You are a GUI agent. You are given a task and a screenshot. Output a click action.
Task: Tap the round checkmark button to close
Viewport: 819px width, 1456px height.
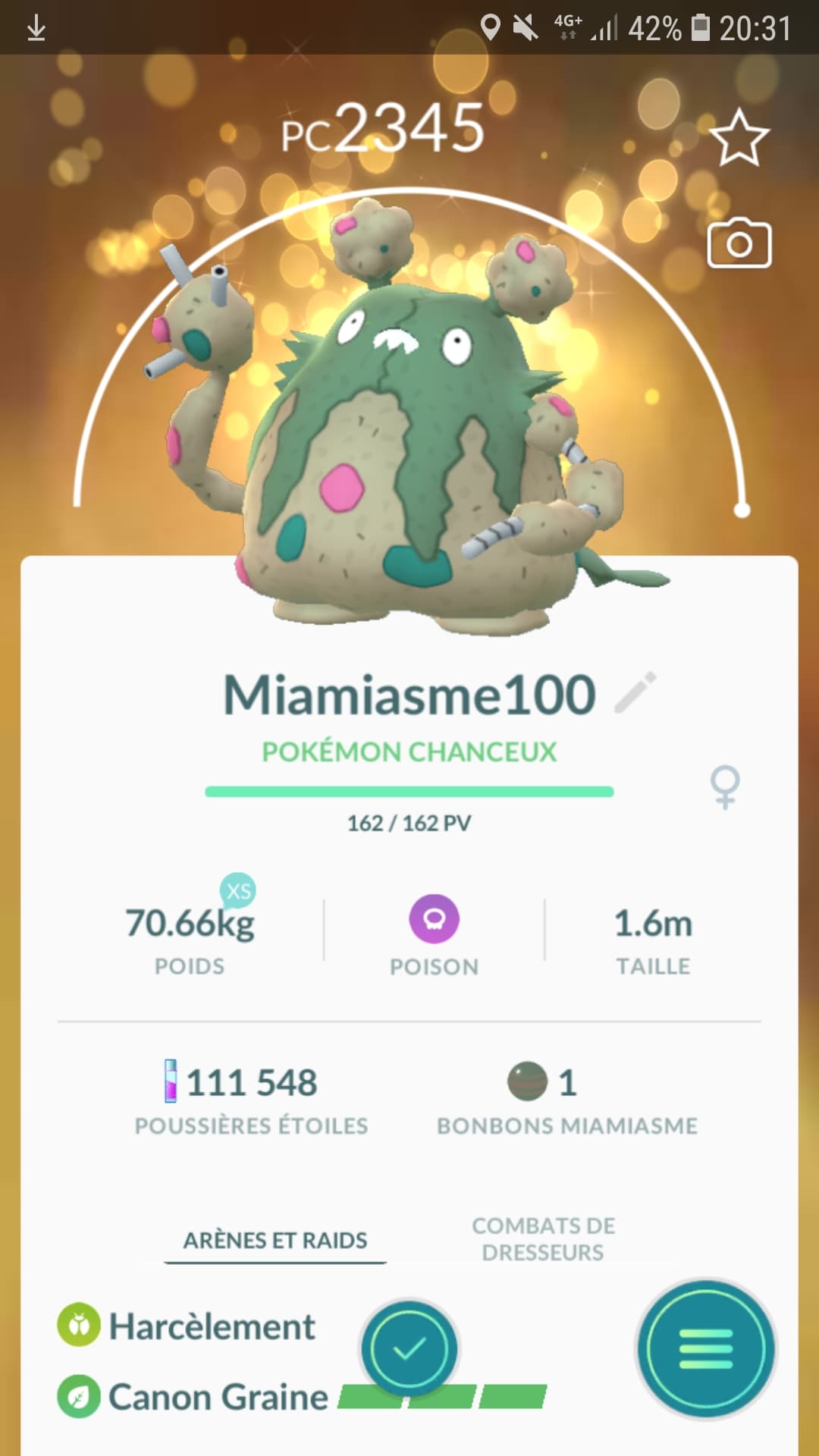point(409,1348)
